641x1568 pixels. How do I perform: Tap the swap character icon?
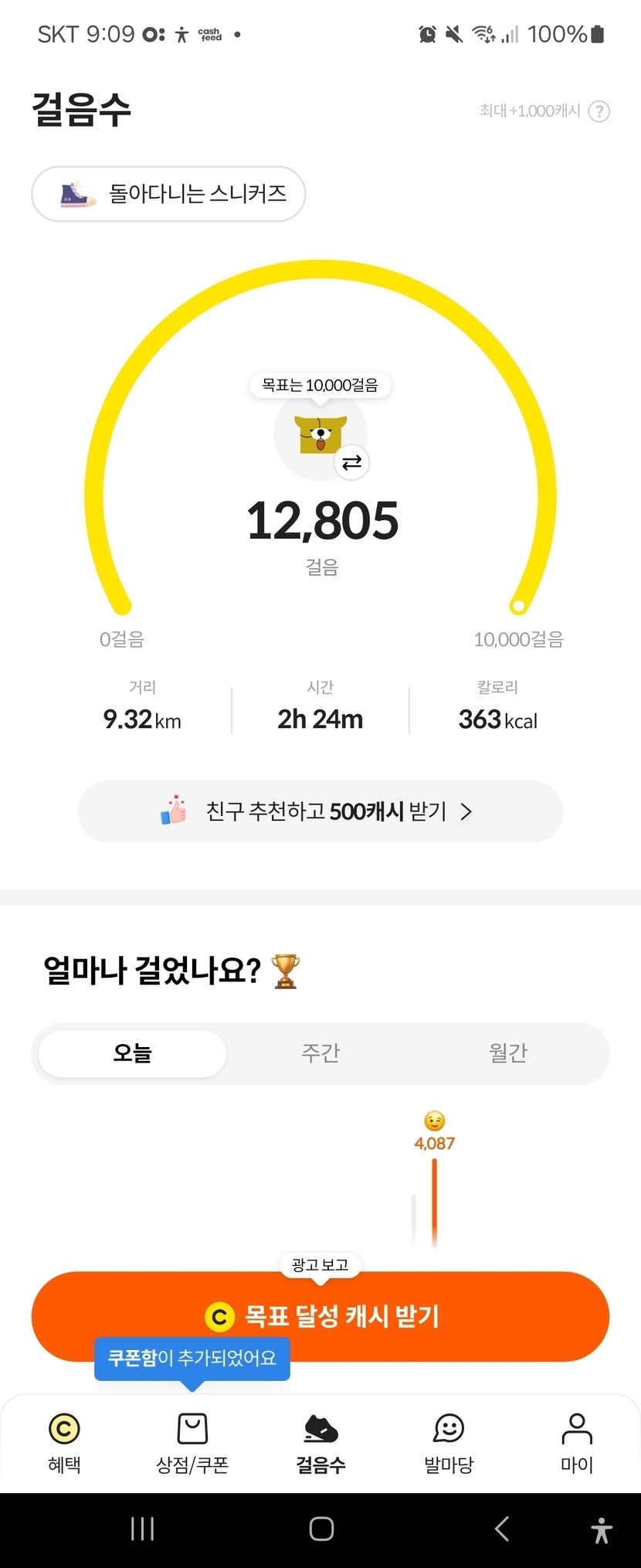[352, 463]
